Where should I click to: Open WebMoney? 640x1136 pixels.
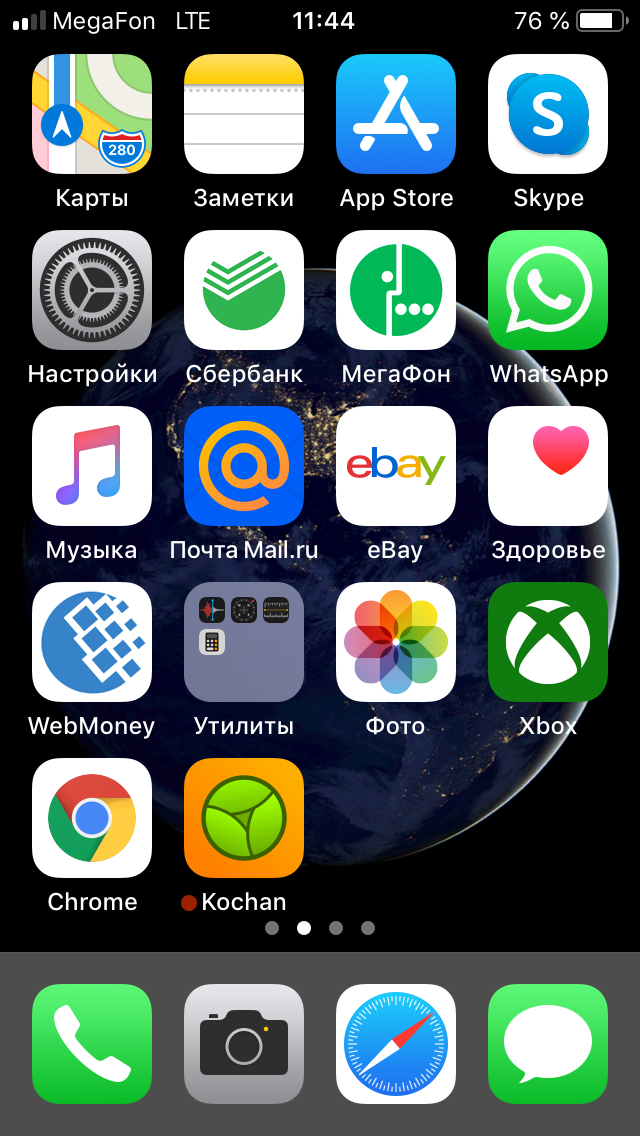pos(92,642)
